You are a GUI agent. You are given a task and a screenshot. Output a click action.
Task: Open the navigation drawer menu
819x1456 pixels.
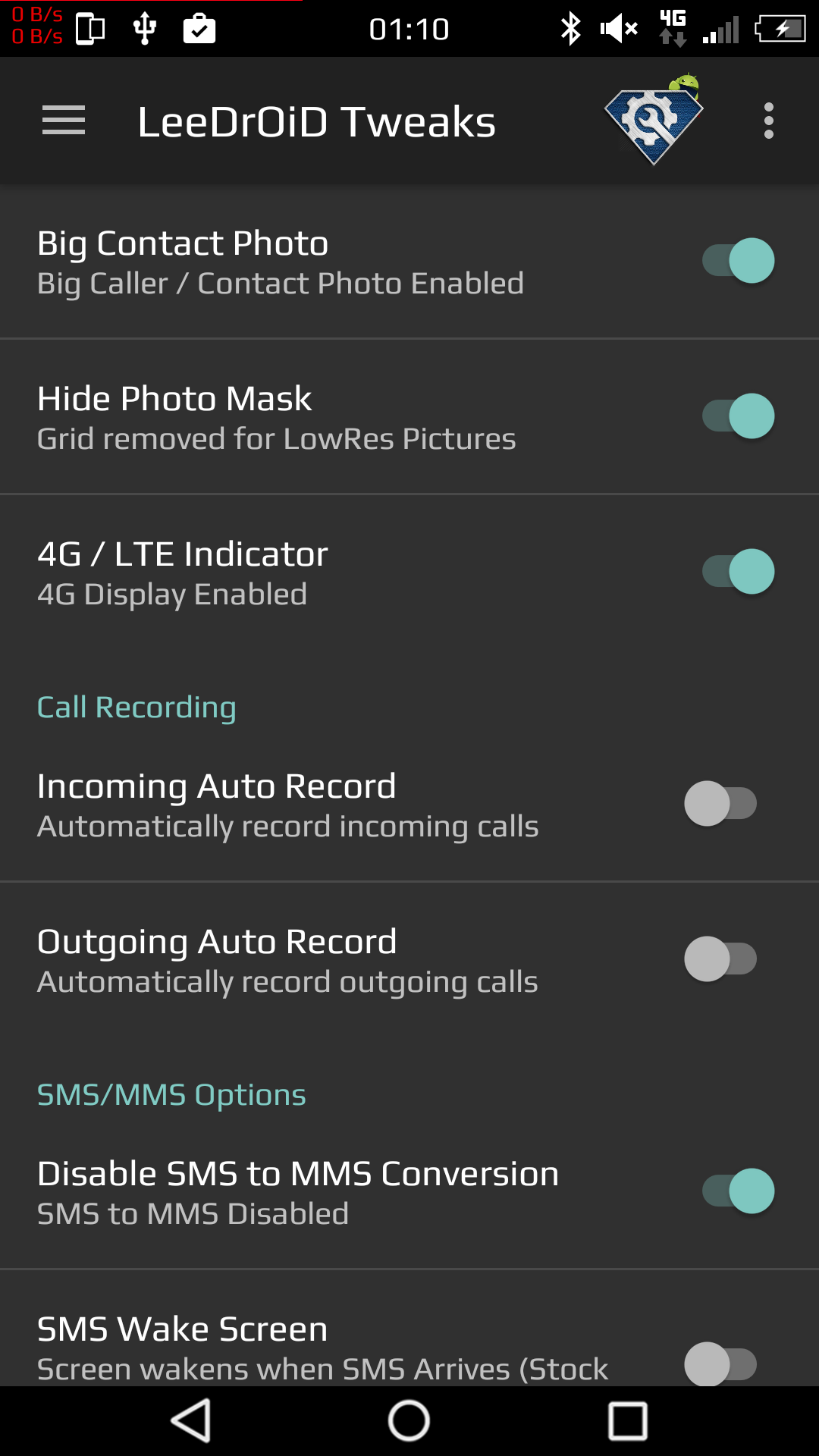[64, 121]
